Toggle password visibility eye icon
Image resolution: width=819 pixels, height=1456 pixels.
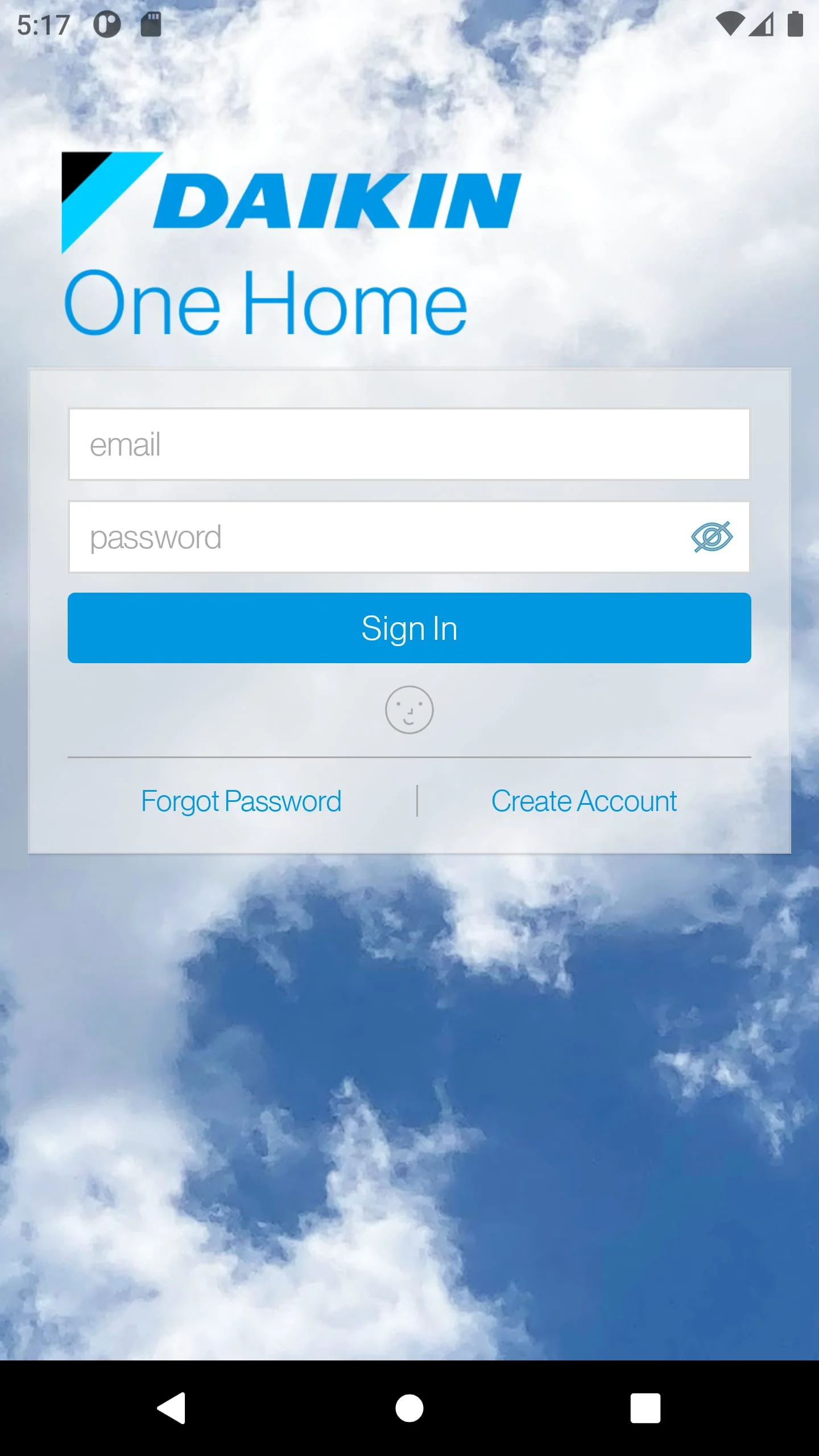[712, 537]
